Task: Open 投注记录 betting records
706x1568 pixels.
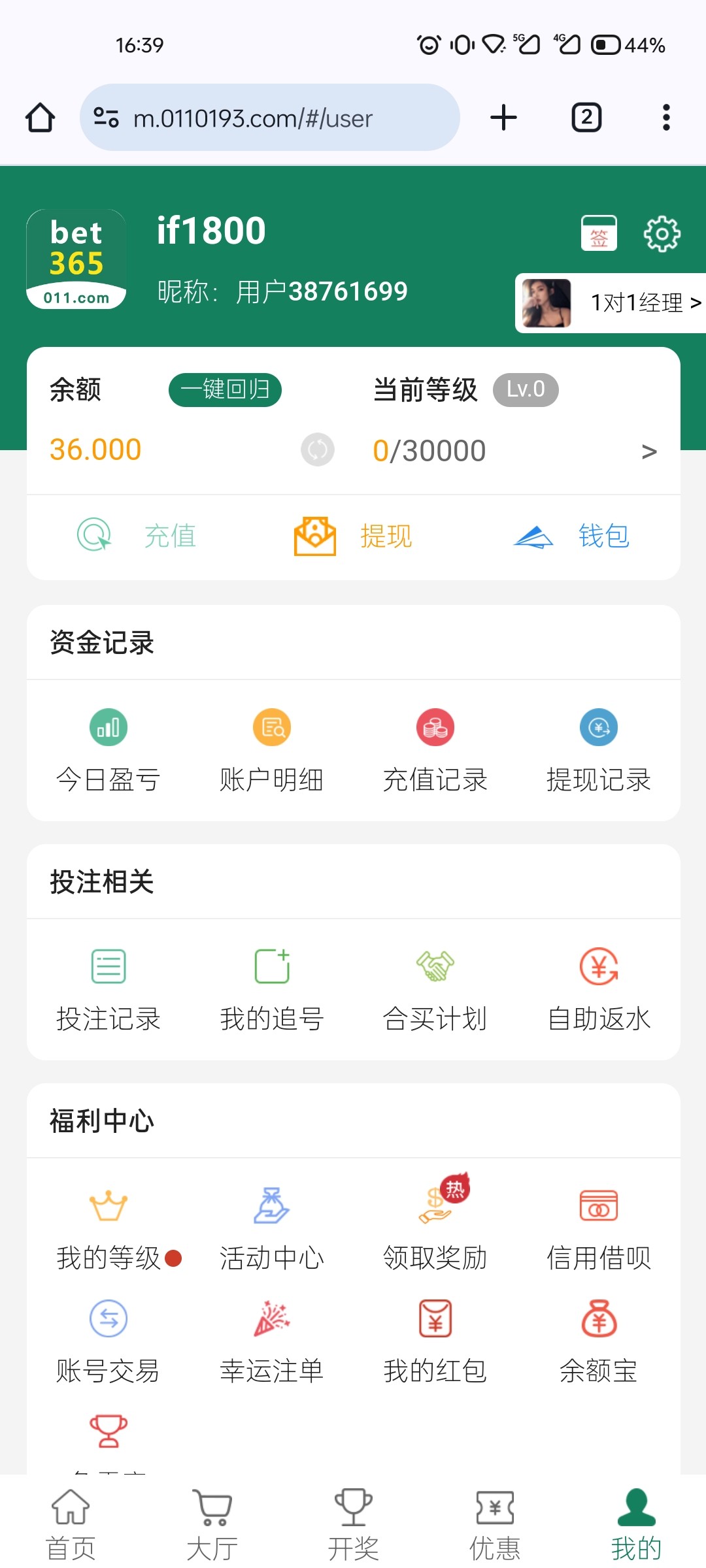Action: [109, 989]
